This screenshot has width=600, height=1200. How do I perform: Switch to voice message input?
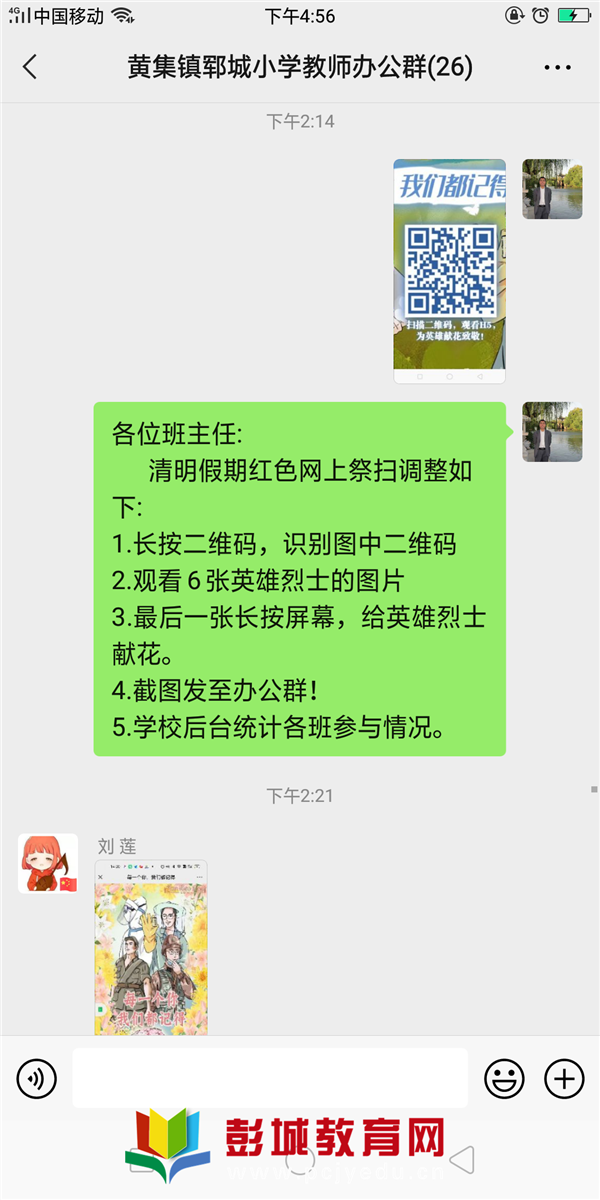(x=37, y=1078)
